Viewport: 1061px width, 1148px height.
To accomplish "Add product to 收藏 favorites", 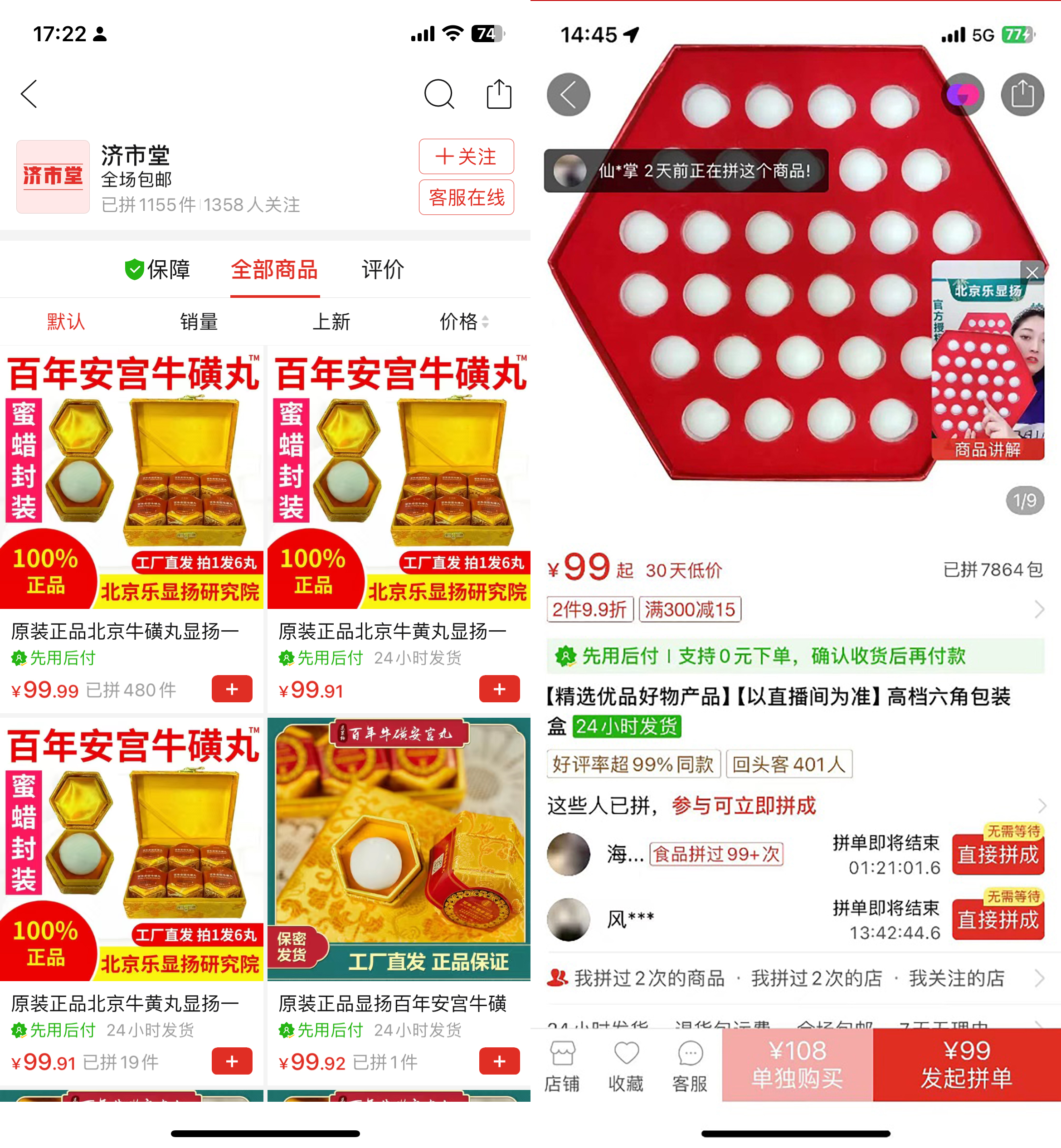I will coord(626,1065).
